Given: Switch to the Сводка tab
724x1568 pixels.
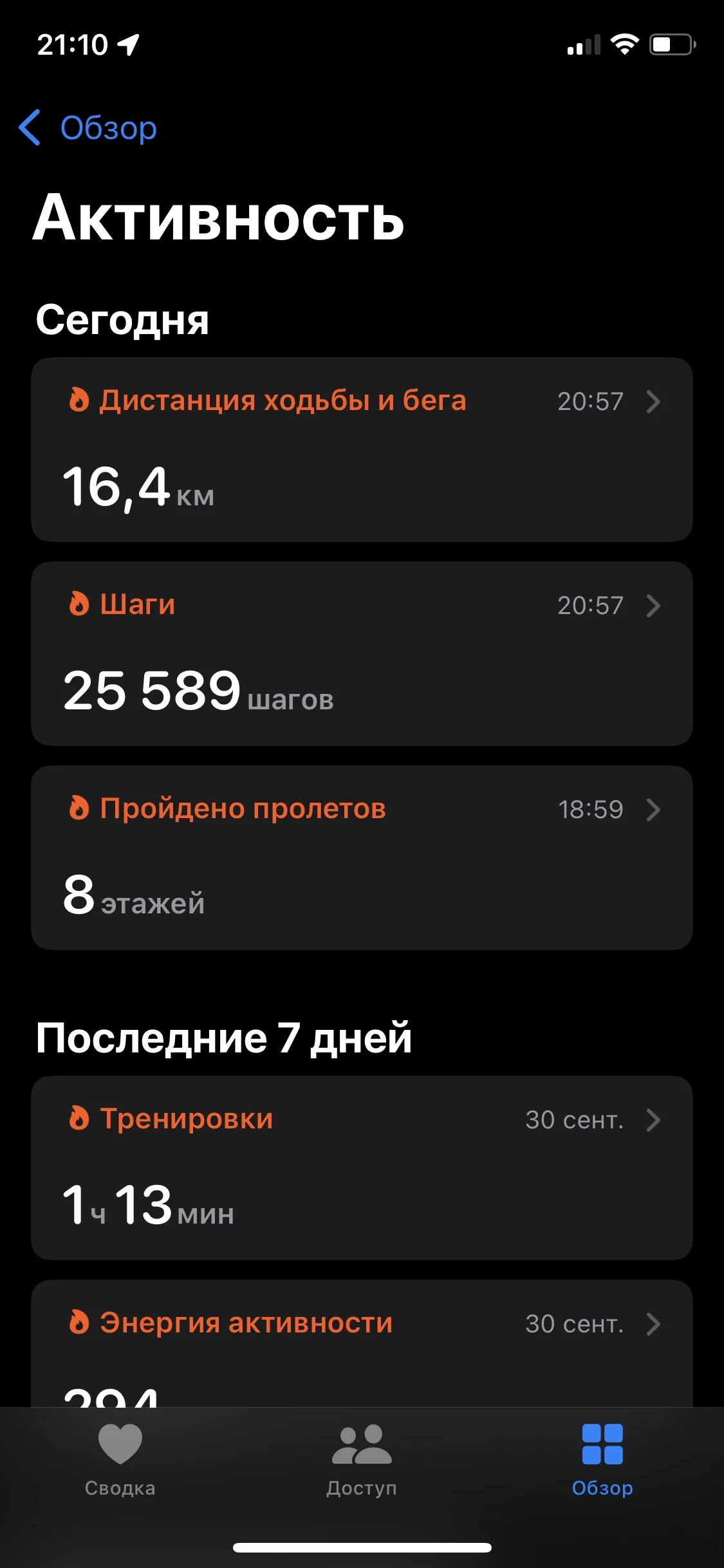Looking at the screenshot, I should (x=120, y=1460).
